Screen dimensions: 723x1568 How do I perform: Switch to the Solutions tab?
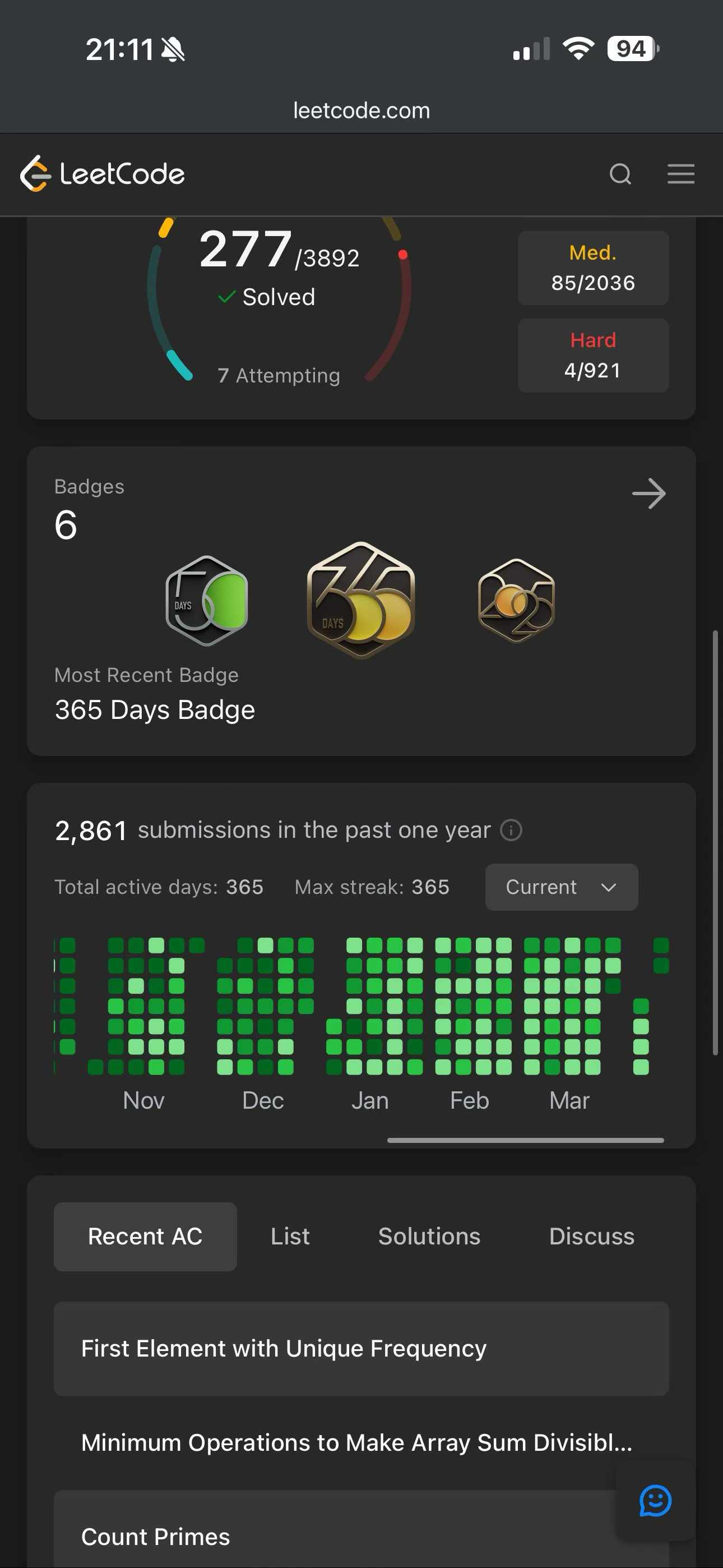[429, 1236]
